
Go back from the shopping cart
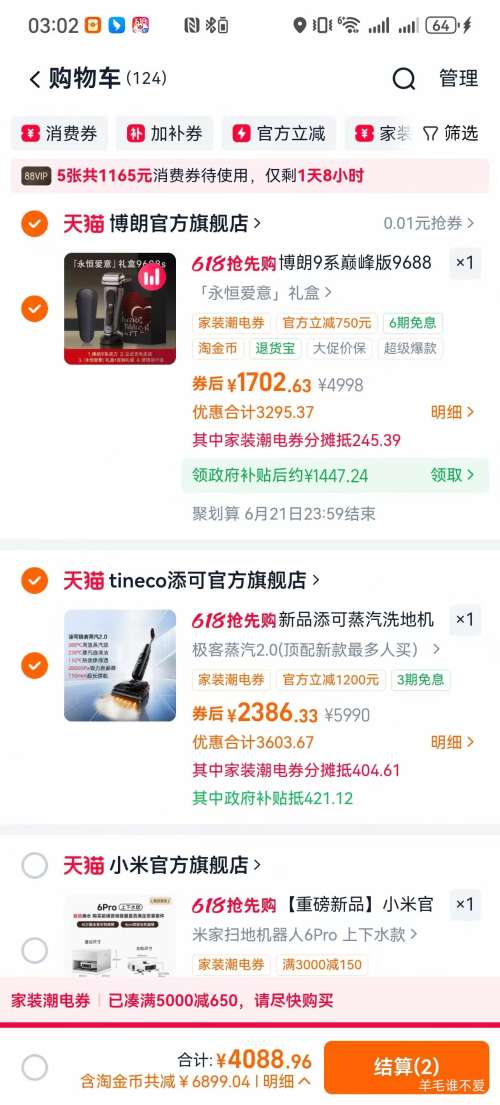[35, 79]
